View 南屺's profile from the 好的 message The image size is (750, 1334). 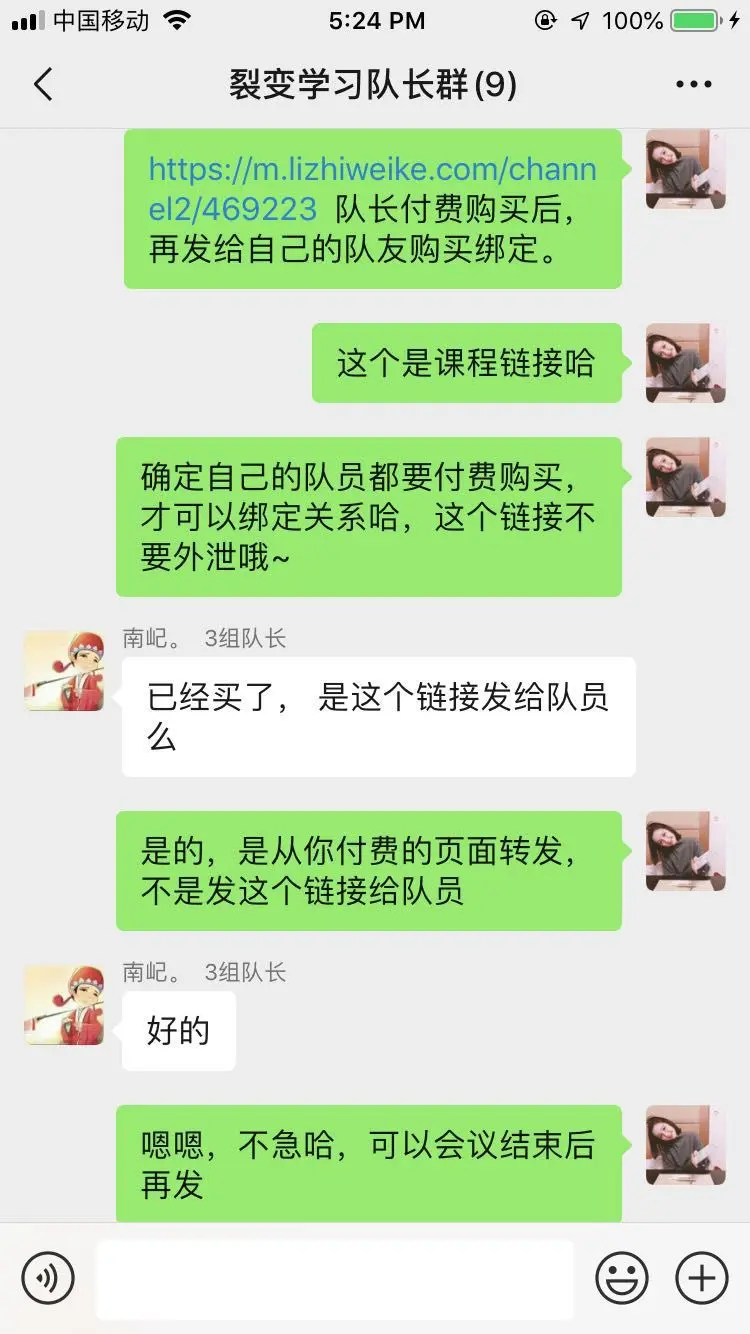pyautogui.click(x=64, y=1005)
